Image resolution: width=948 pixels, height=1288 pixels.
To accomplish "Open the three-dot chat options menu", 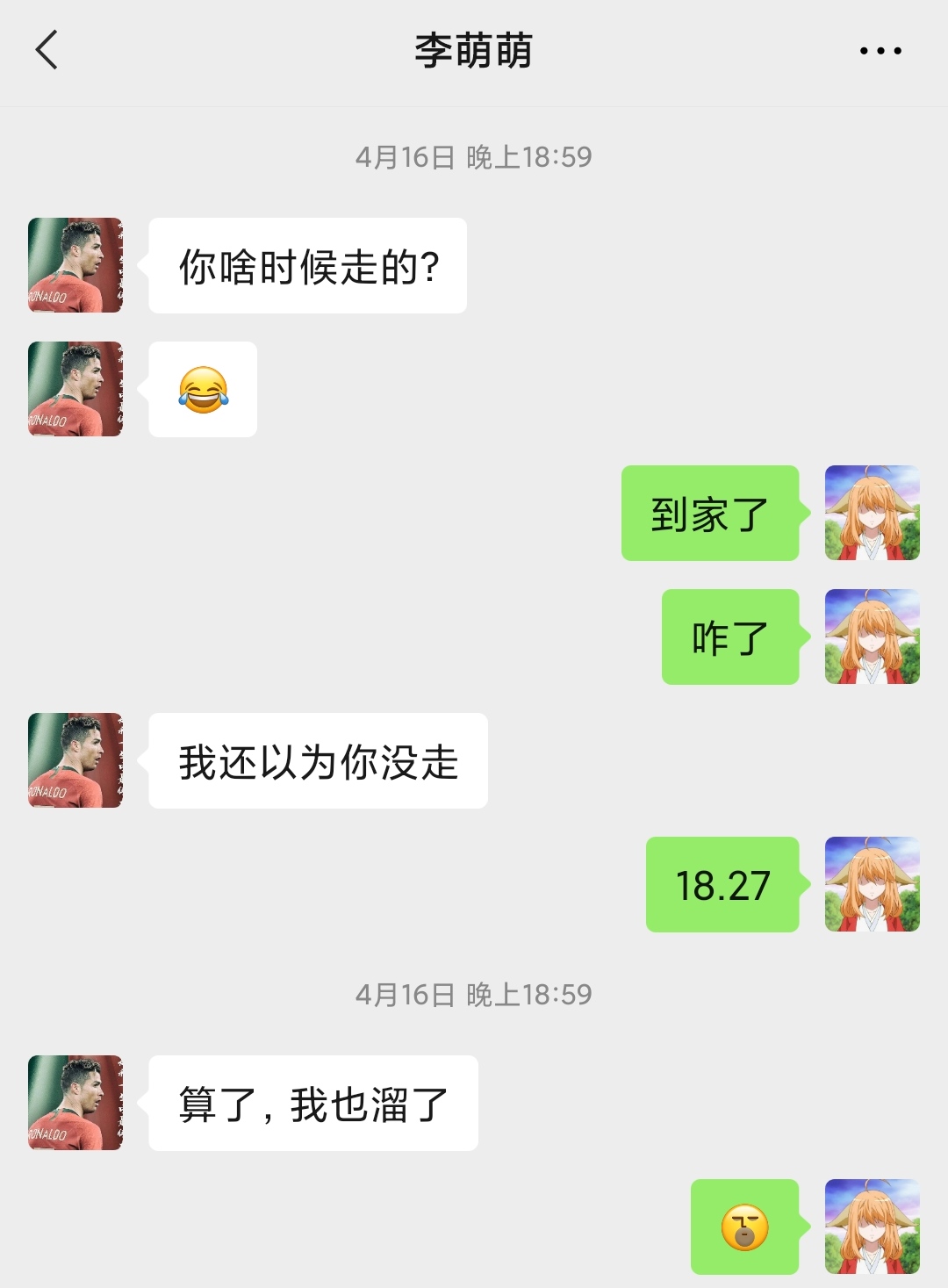I will click(x=880, y=51).
